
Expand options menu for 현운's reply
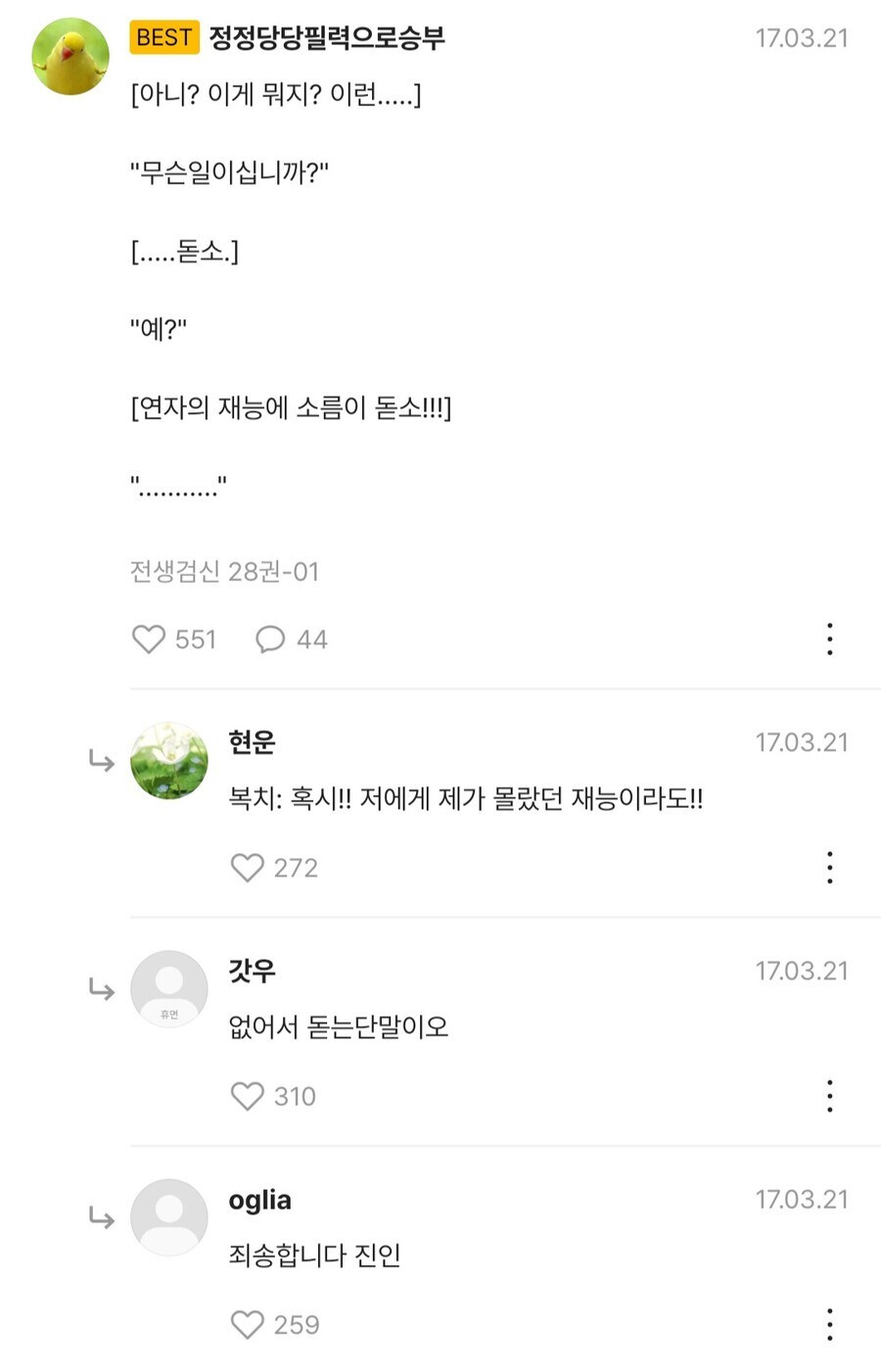click(x=829, y=868)
